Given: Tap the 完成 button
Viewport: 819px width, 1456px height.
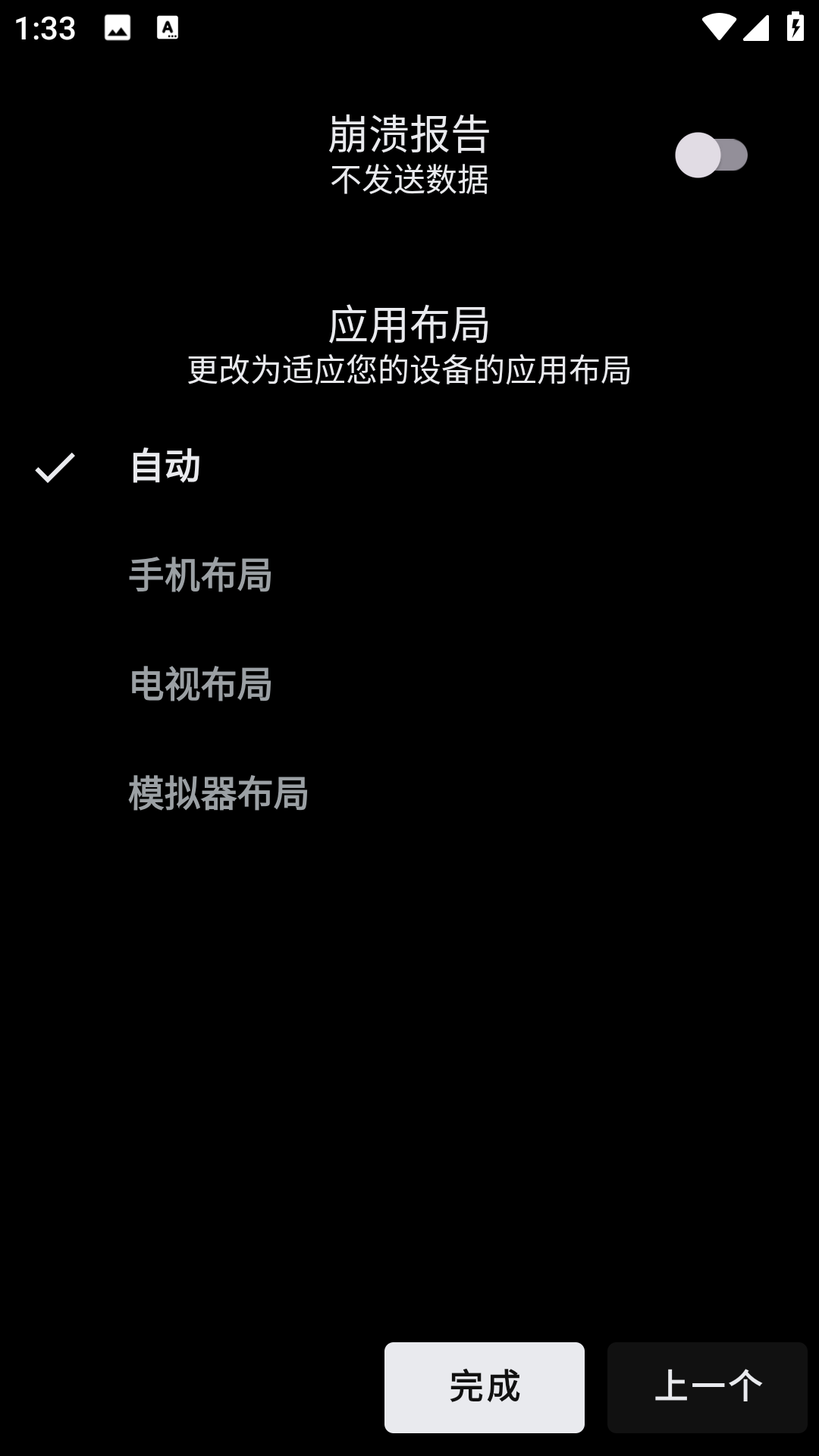Looking at the screenshot, I should 485,1387.
